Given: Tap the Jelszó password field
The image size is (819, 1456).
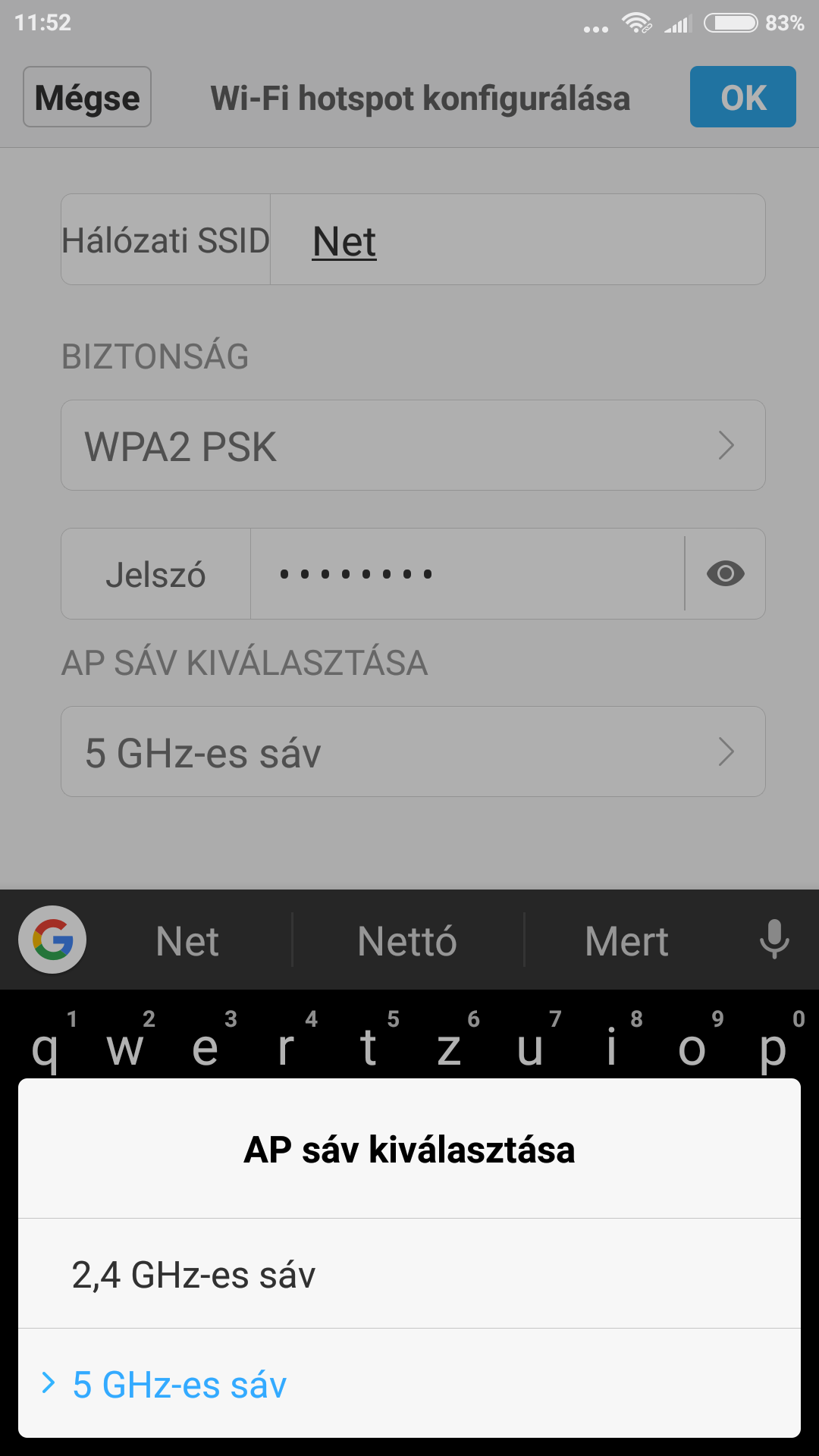Looking at the screenshot, I should pos(466,574).
